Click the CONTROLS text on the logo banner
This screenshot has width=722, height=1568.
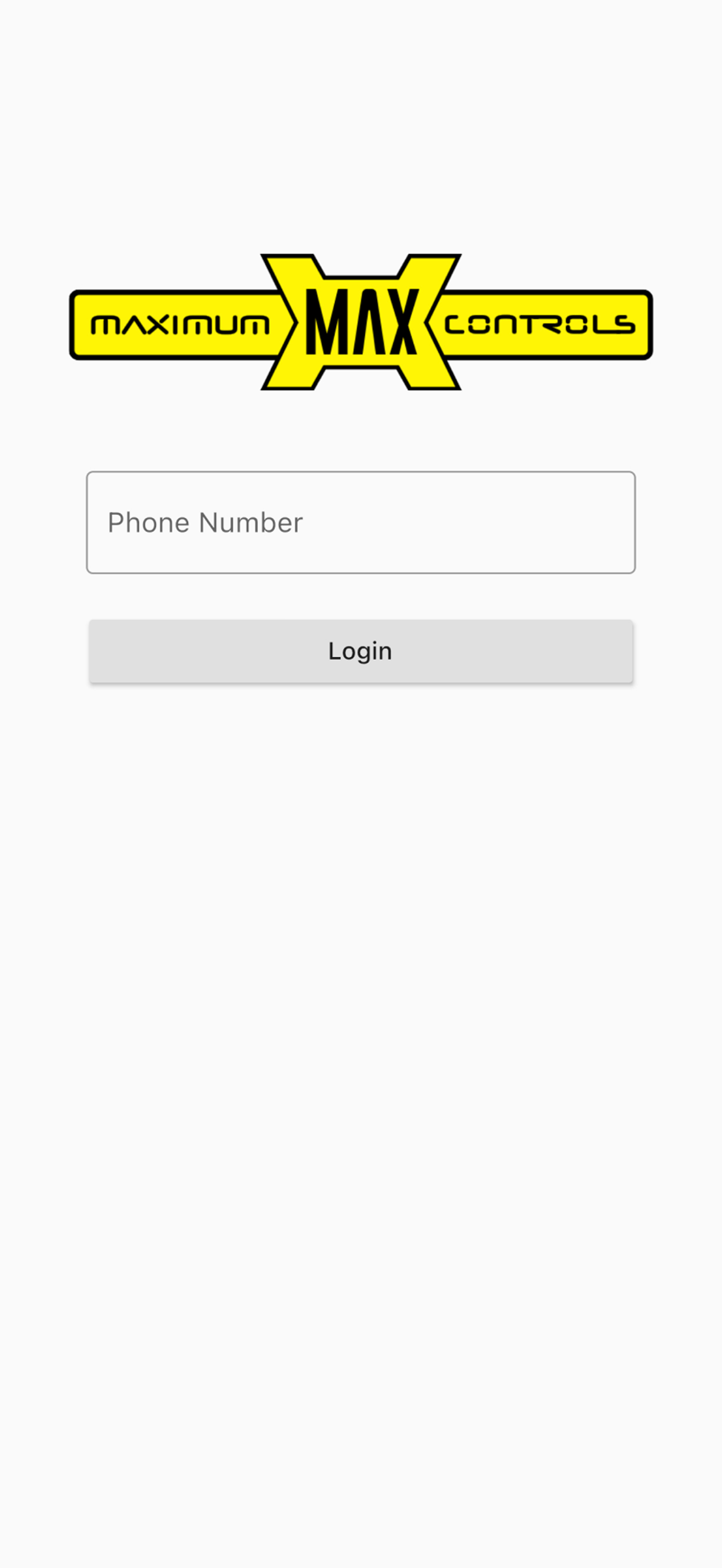coord(539,324)
